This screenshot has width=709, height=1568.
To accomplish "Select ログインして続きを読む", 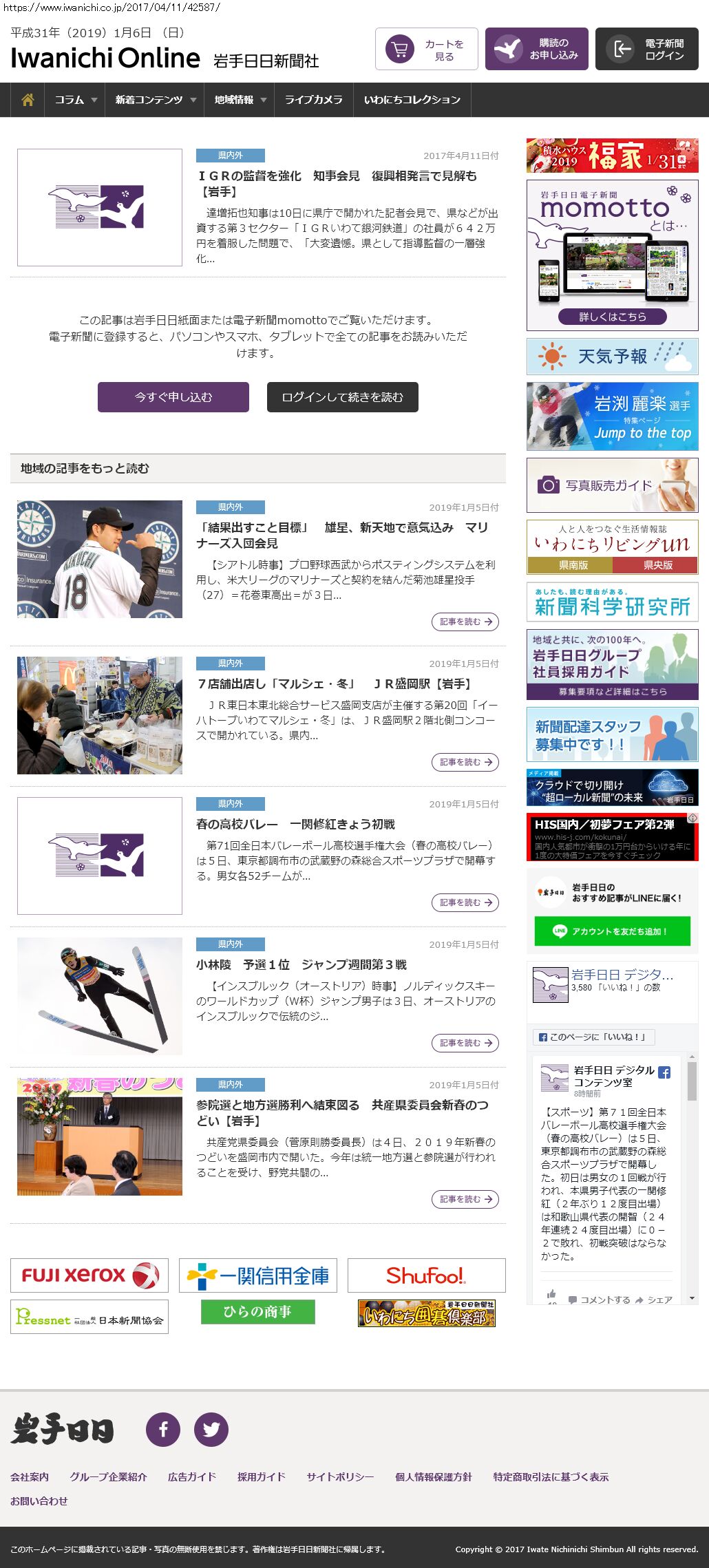I will (x=342, y=397).
